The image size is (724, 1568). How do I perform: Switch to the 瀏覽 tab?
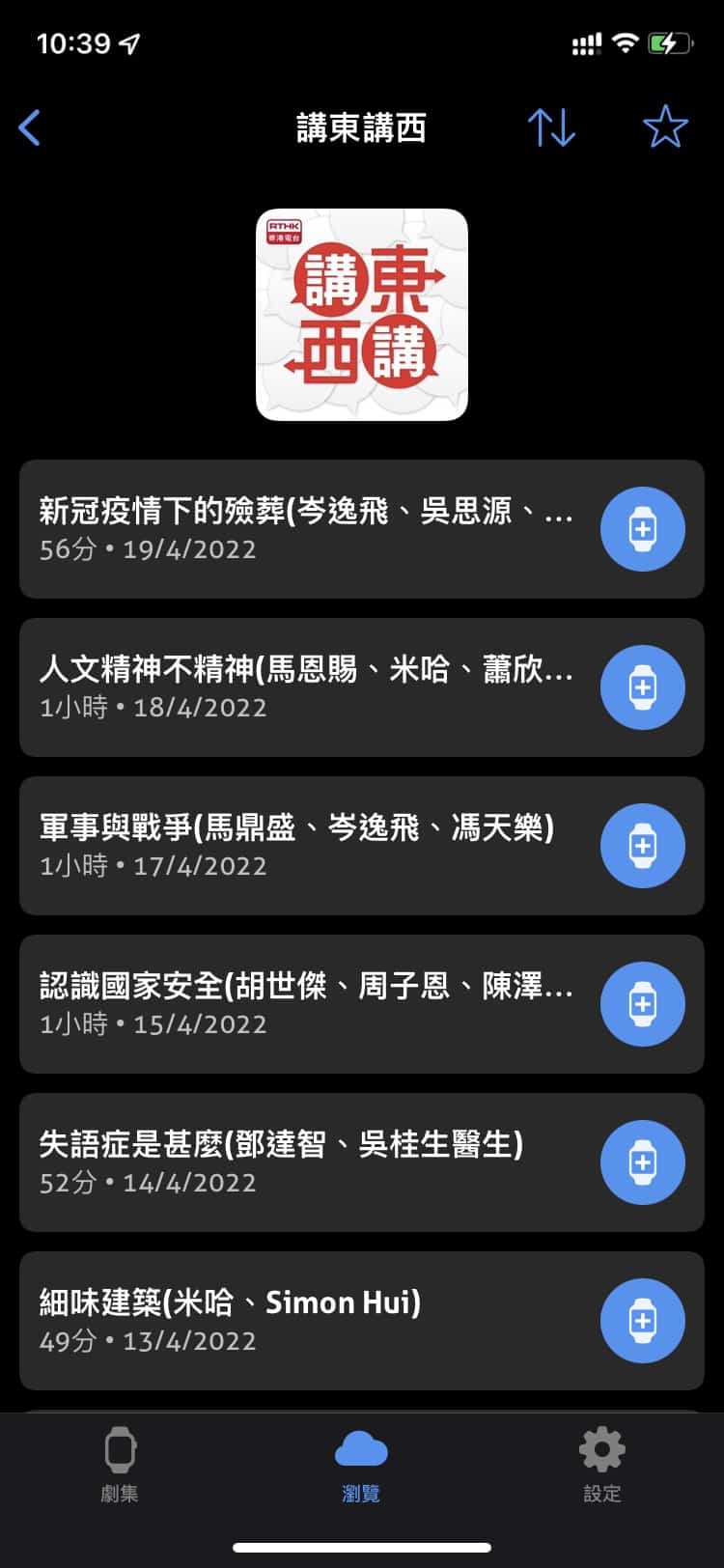(361, 1465)
